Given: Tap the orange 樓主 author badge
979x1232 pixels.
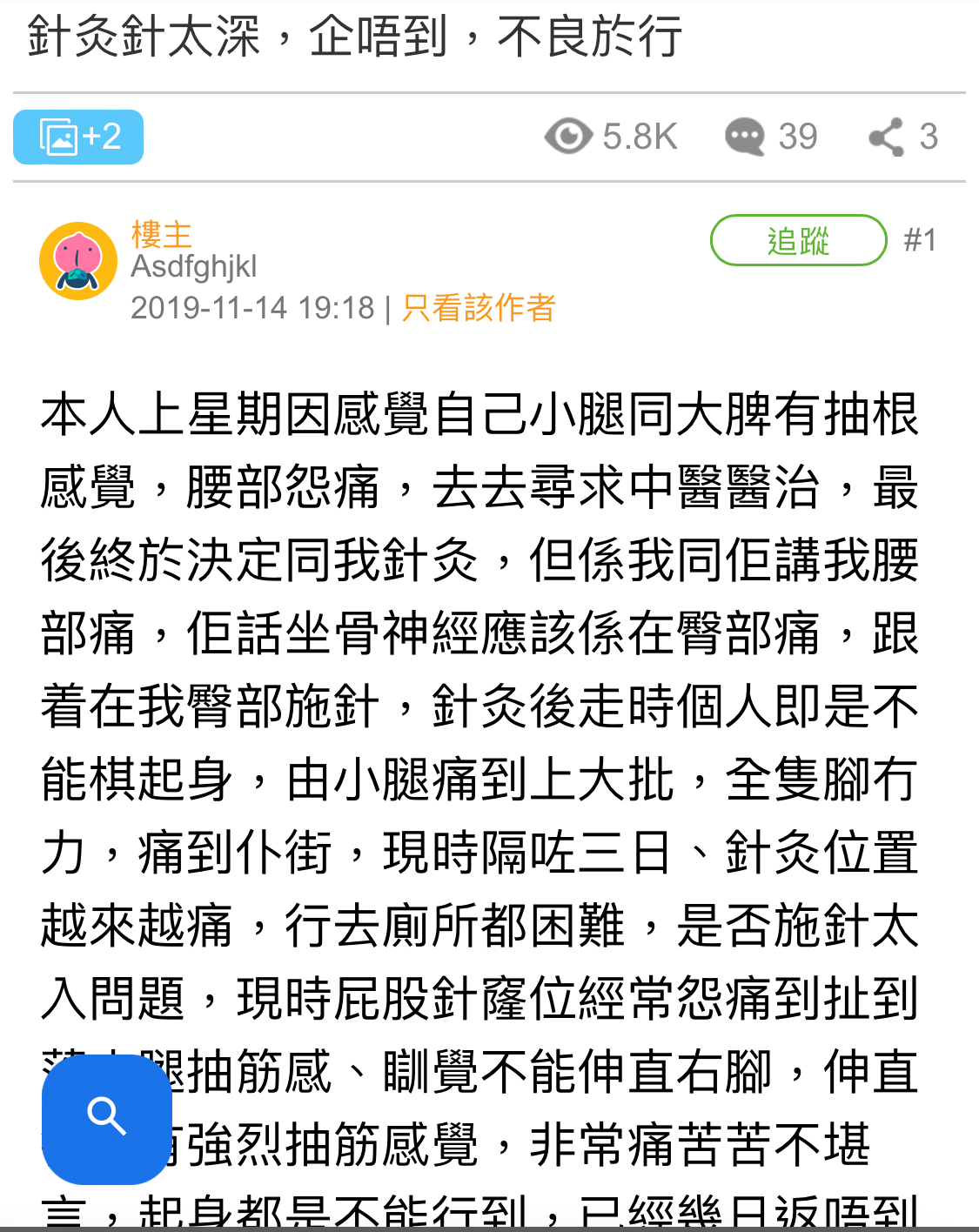Looking at the screenshot, I should pos(162,236).
